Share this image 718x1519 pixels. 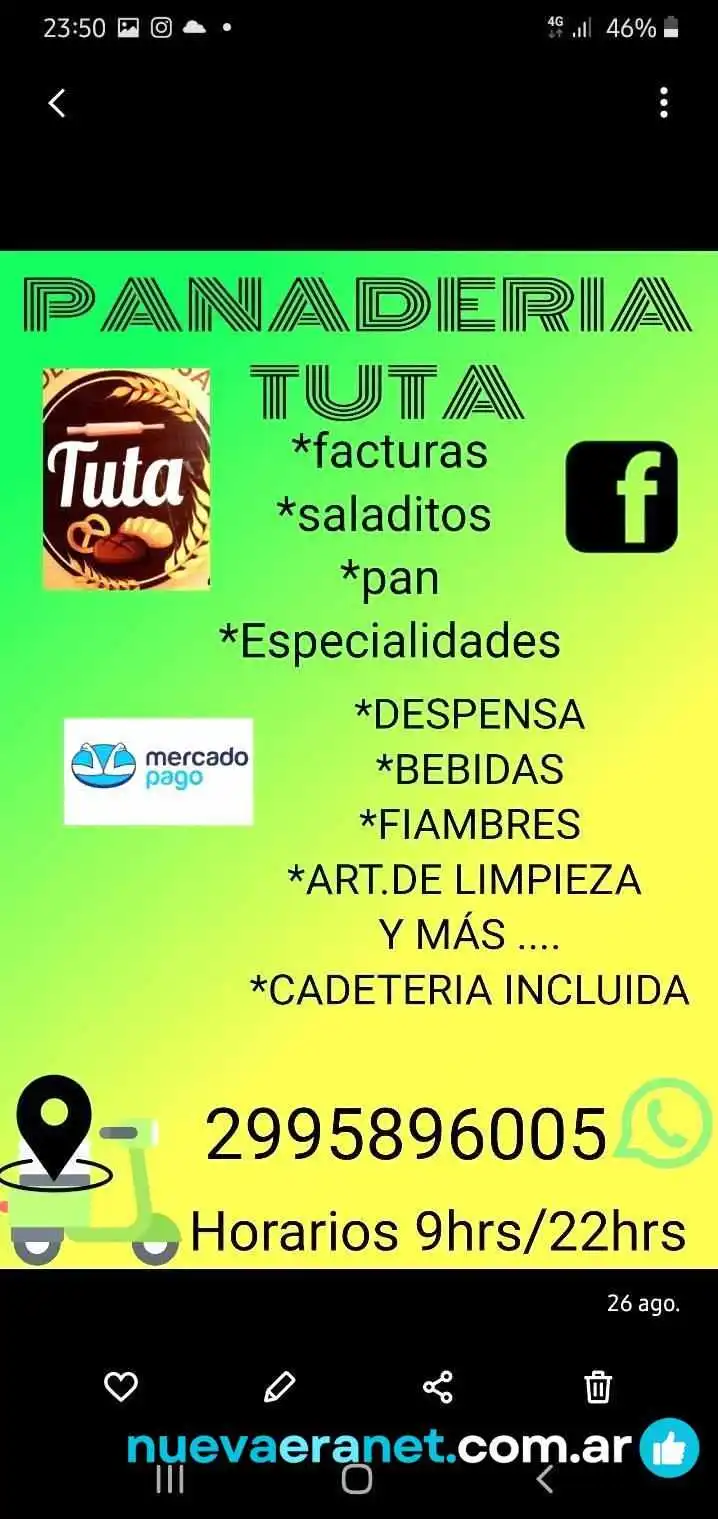(438, 1387)
